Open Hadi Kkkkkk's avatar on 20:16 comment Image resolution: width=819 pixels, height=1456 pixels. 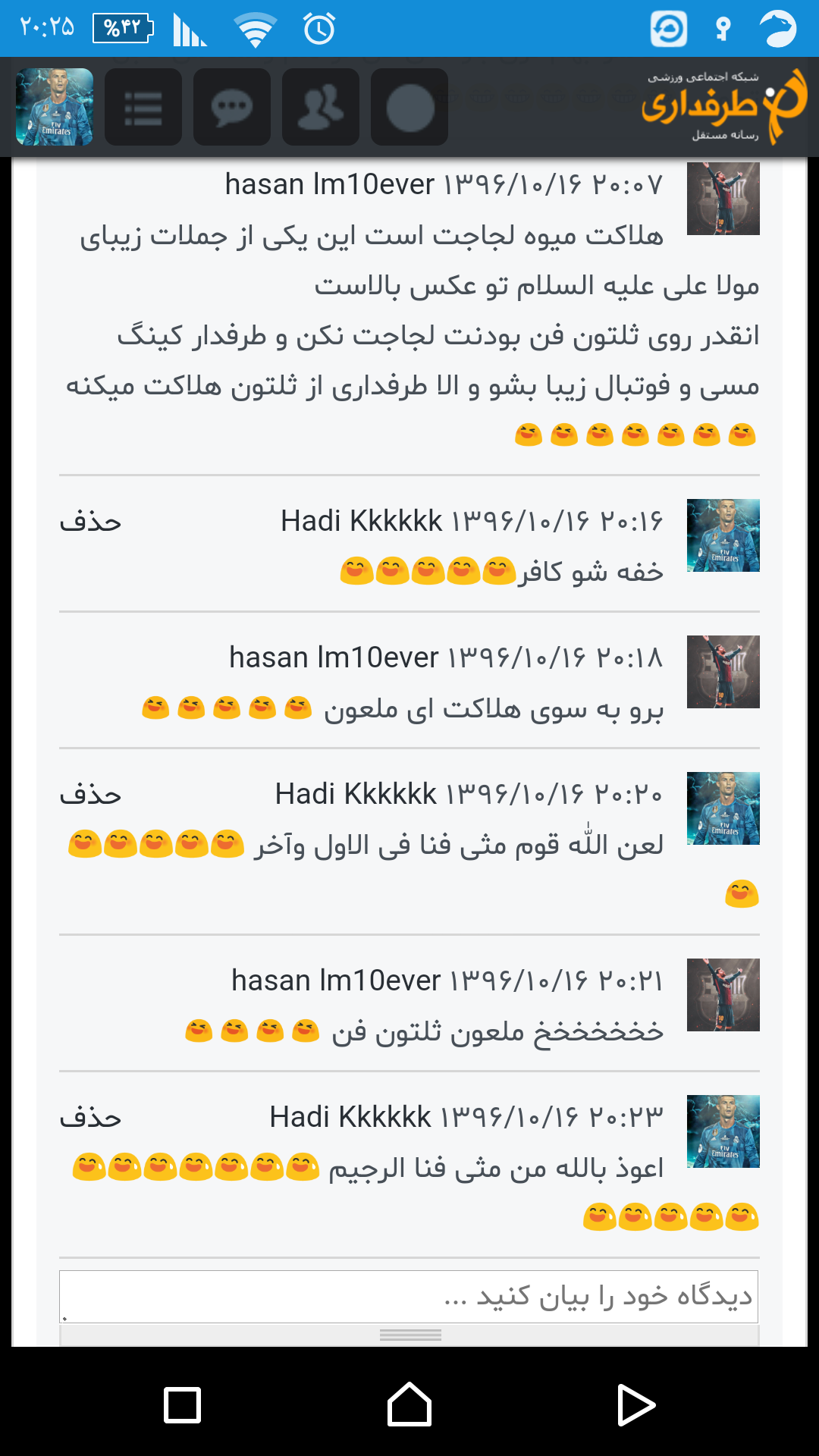pyautogui.click(x=723, y=535)
